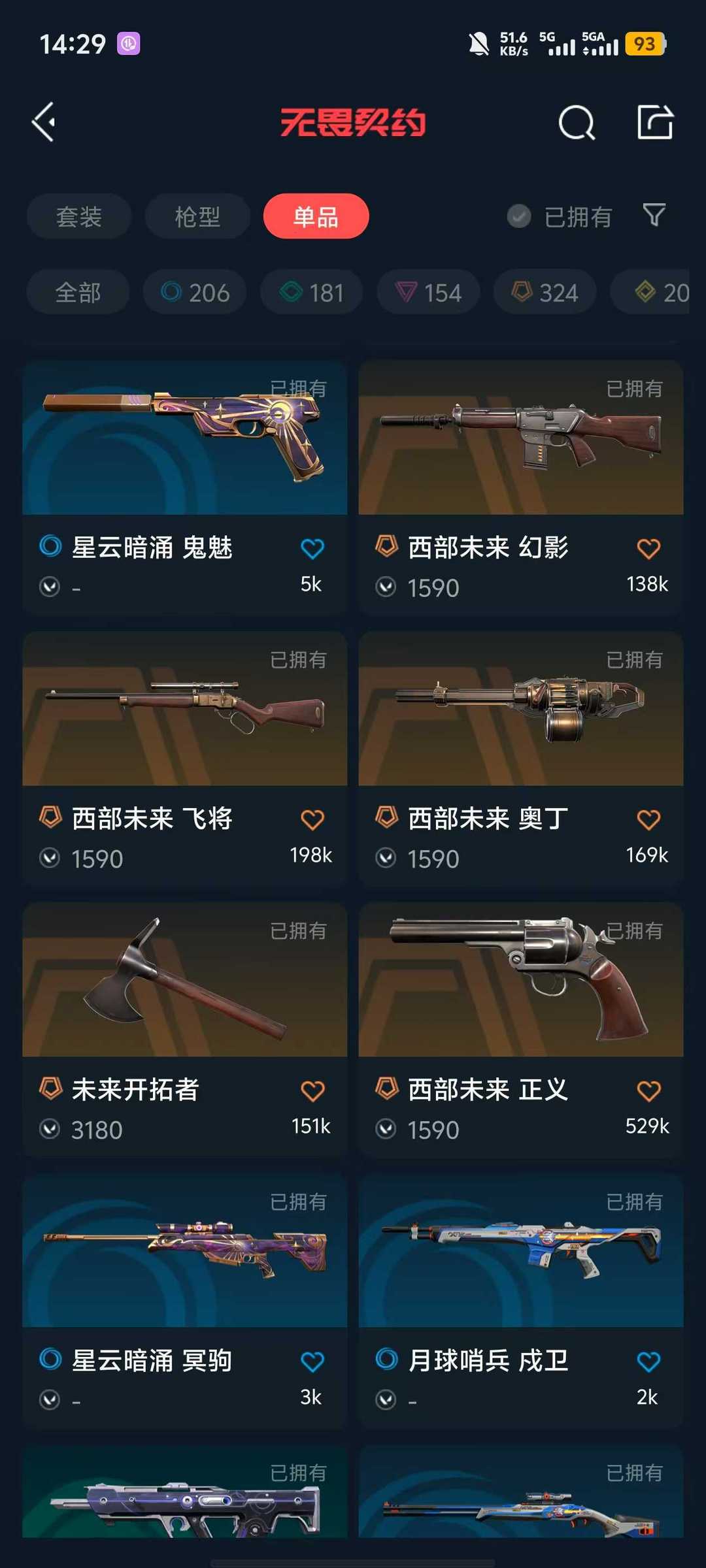The image size is (706, 1568).
Task: Switch to the 枪型 tab
Action: tap(197, 216)
